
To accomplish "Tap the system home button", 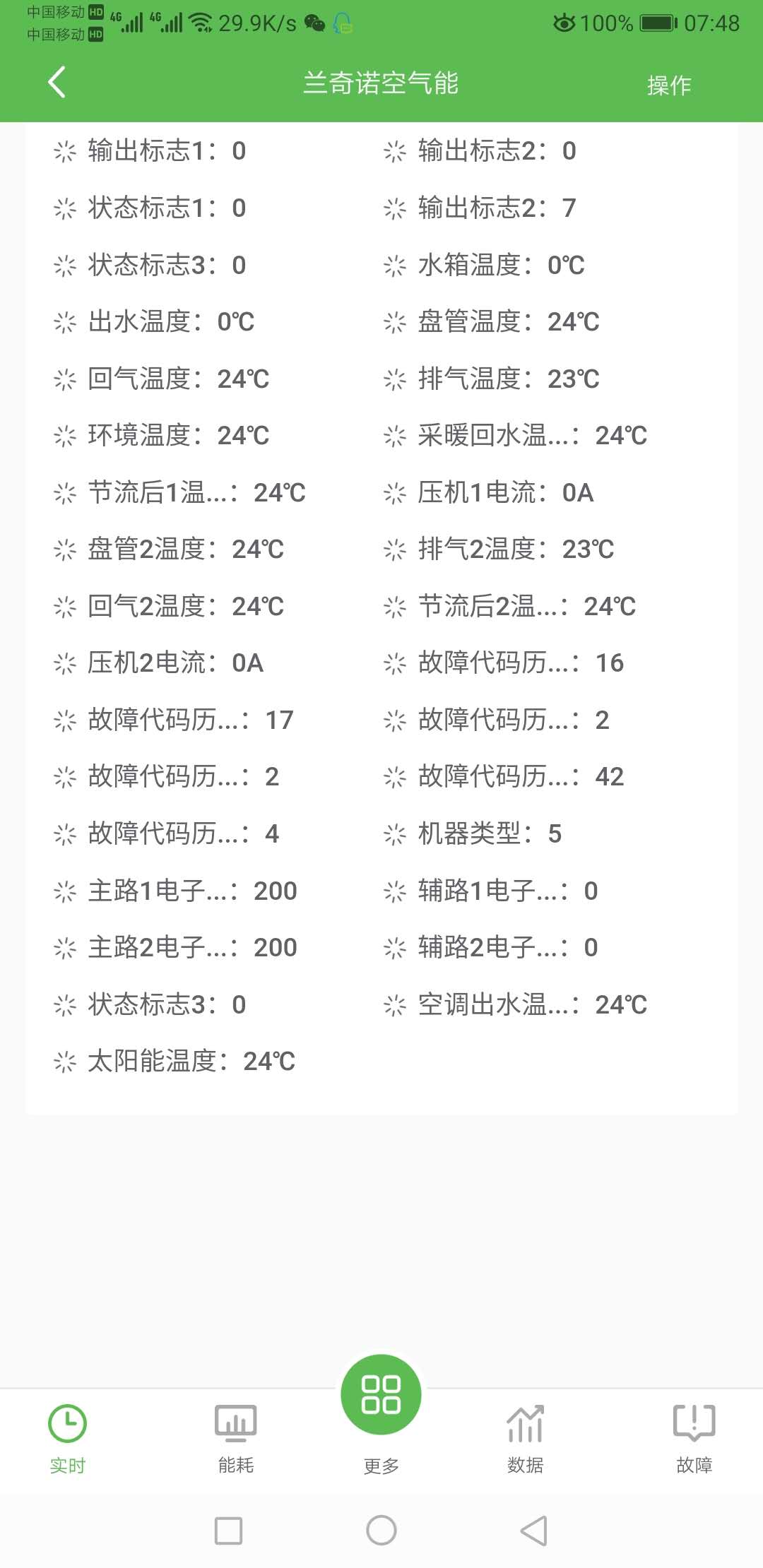I will pos(381,1531).
